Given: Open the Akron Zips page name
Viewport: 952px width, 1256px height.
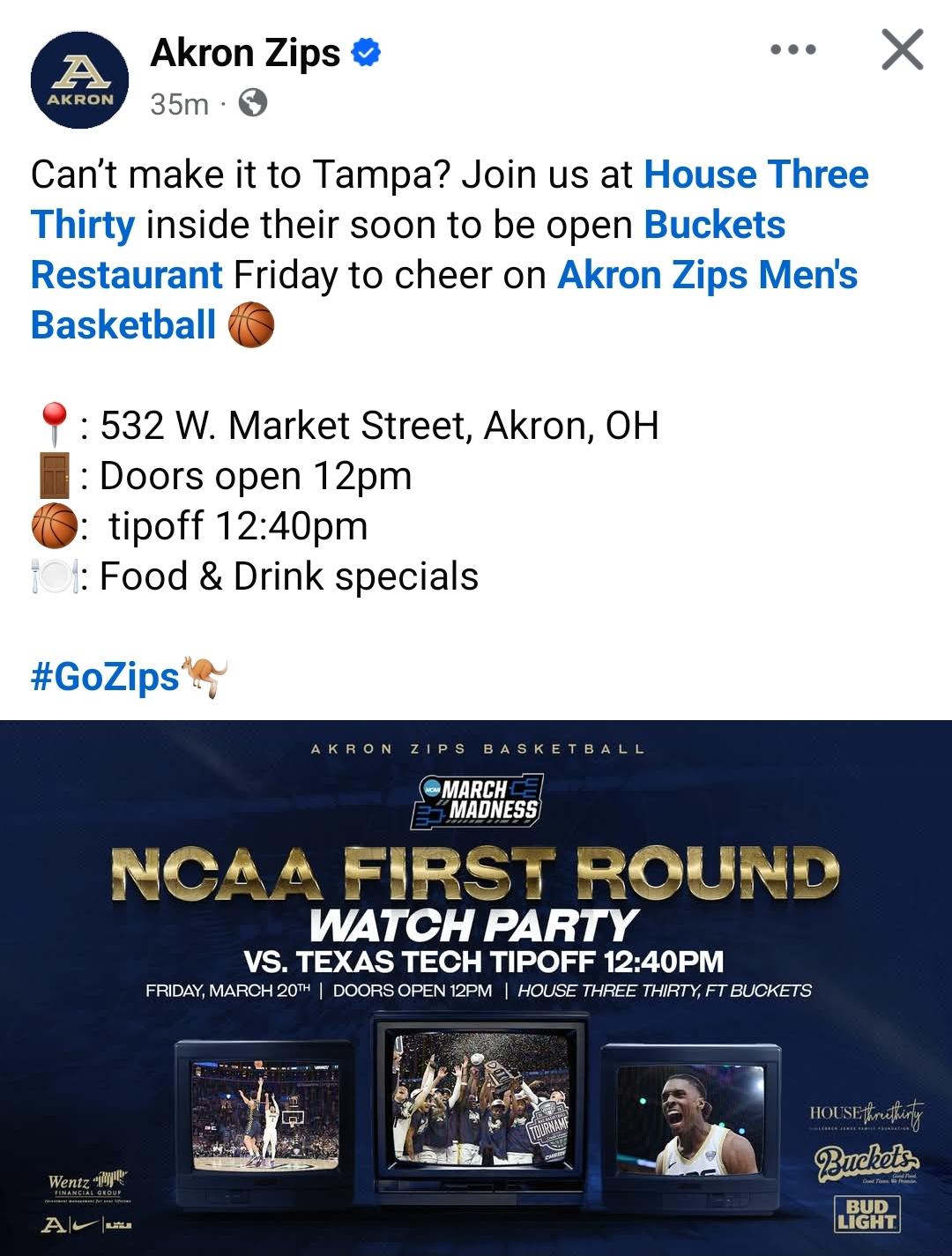Looking at the screenshot, I should pyautogui.click(x=245, y=53).
